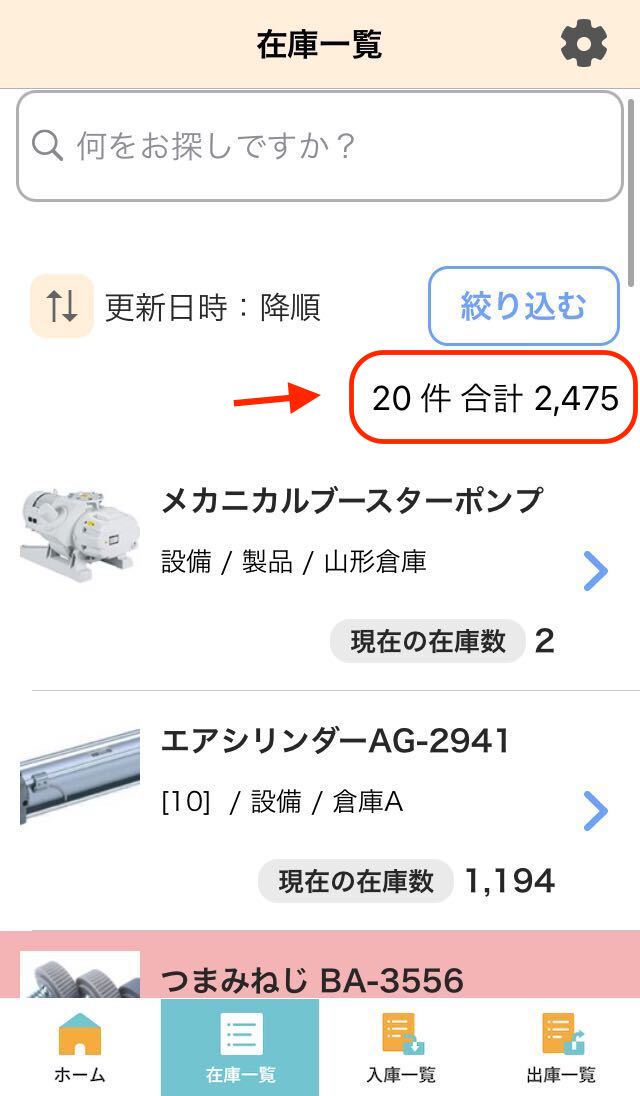Screen dimensions: 640x1096
Task: Go to the ホーム tab
Action: click(x=80, y=1047)
